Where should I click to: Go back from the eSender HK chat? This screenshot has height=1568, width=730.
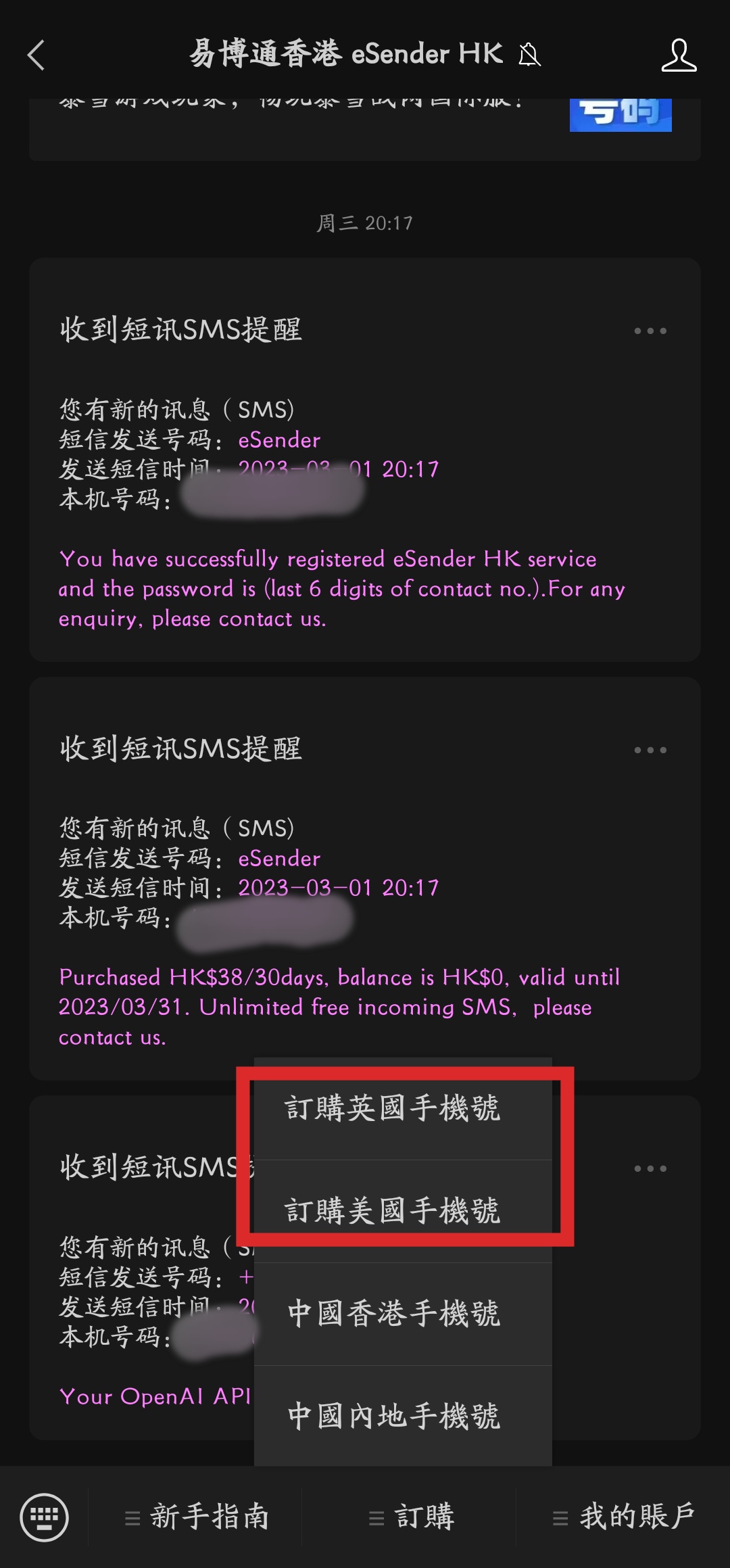coord(36,55)
